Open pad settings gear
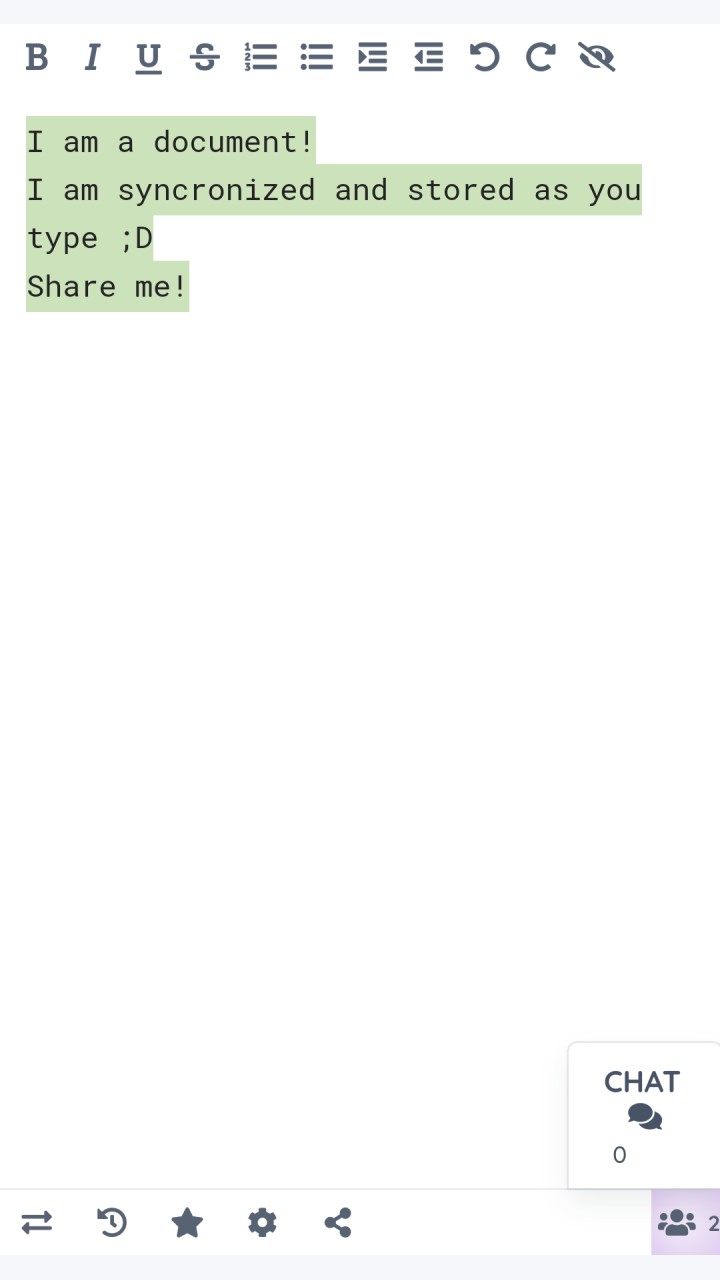The image size is (720, 1280). pyautogui.click(x=262, y=1222)
